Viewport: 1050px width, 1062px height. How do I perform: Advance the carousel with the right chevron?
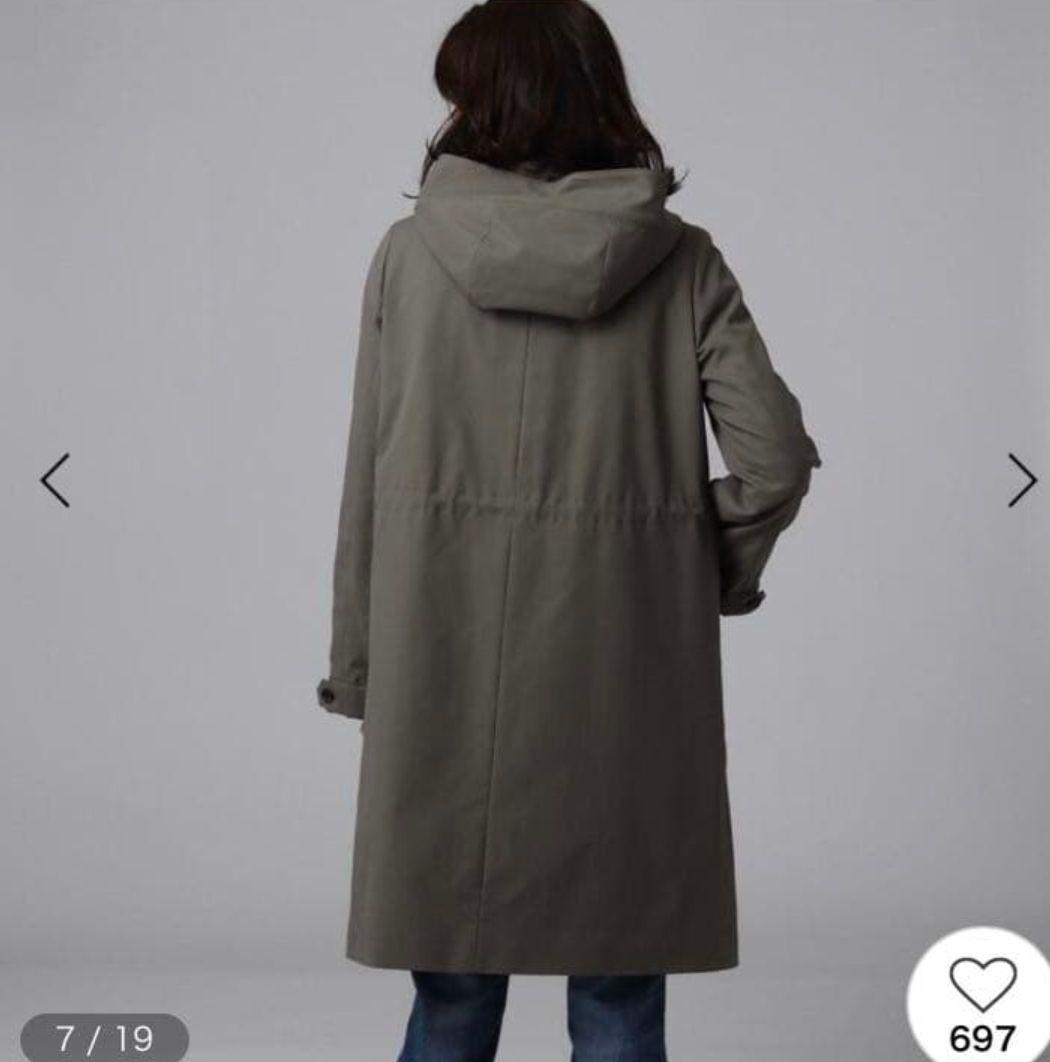1022,478
